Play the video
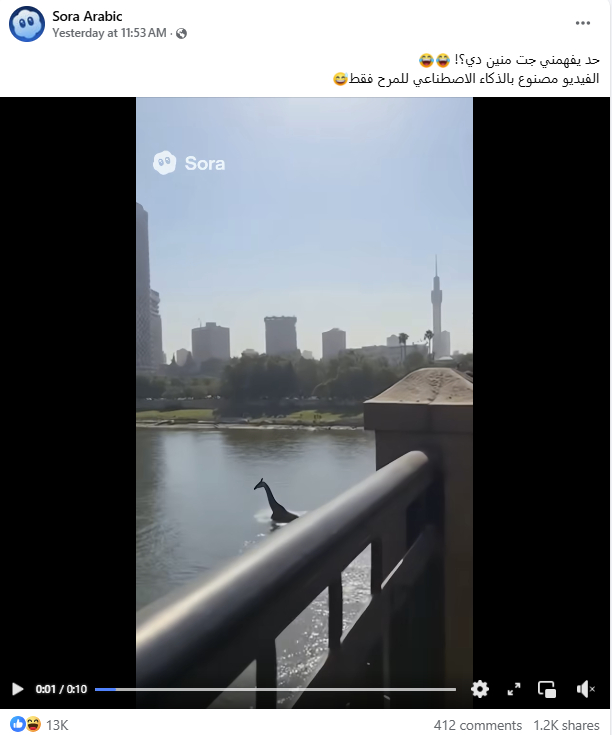This screenshot has width=612, height=735. click(17, 689)
